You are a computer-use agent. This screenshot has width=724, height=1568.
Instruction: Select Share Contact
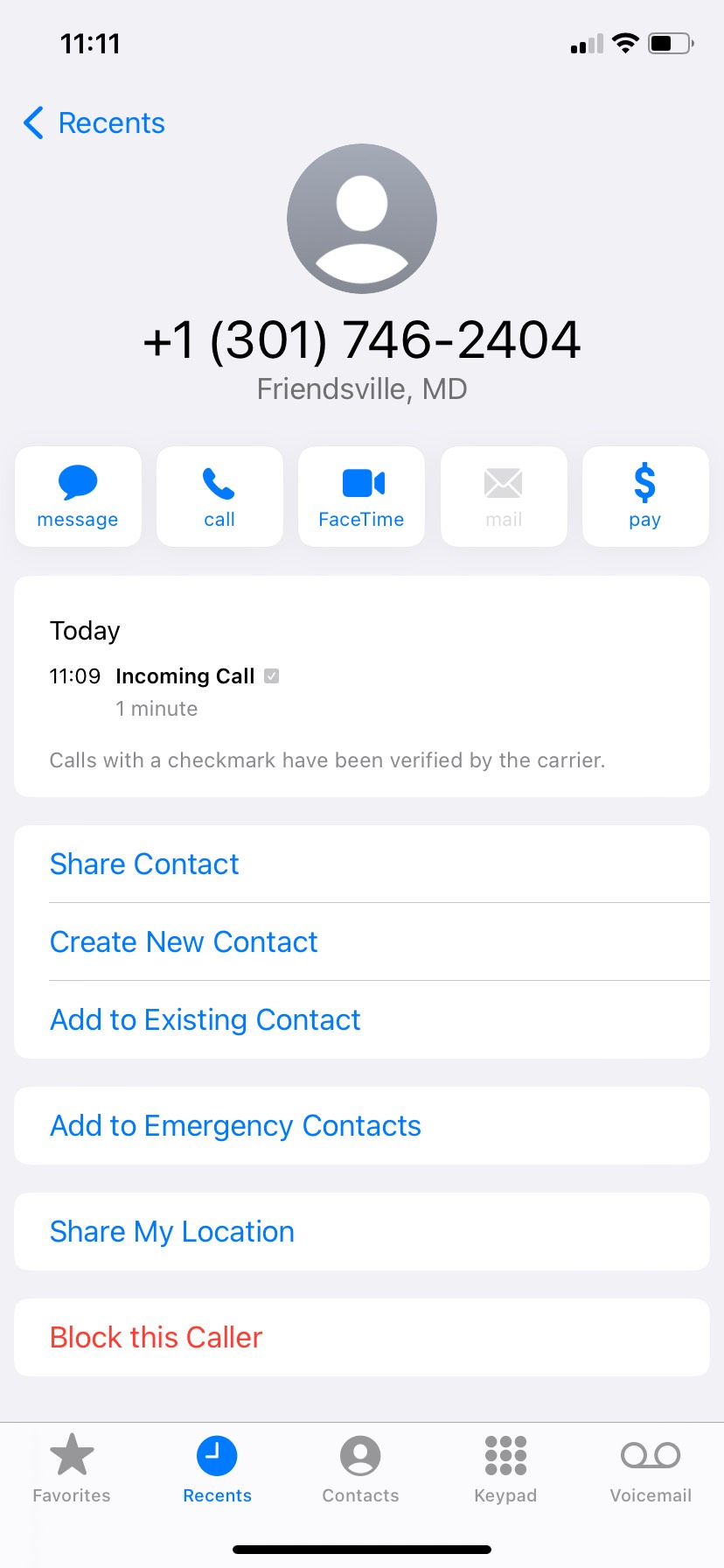144,864
